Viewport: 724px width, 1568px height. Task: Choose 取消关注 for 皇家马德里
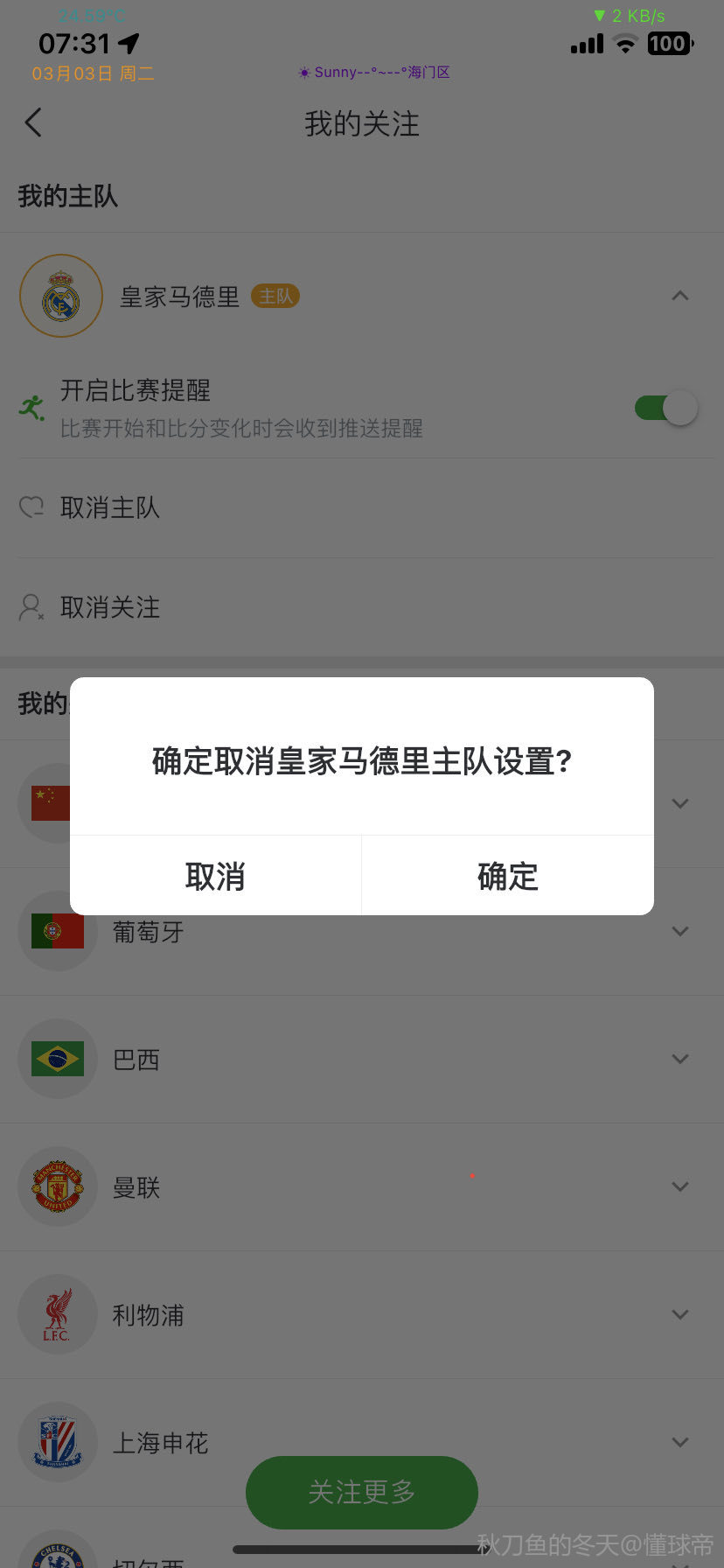(110, 607)
